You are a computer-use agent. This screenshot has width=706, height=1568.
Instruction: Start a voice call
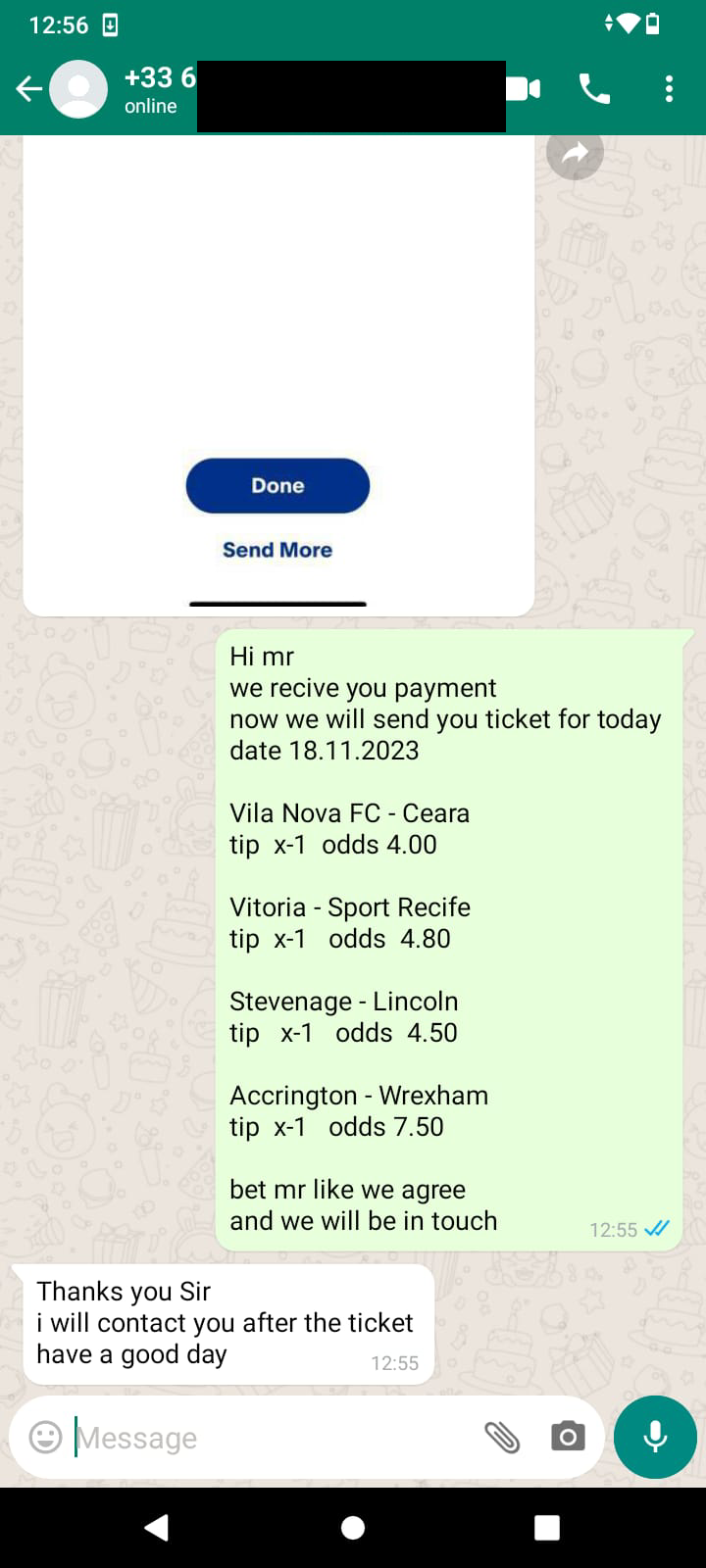point(594,89)
